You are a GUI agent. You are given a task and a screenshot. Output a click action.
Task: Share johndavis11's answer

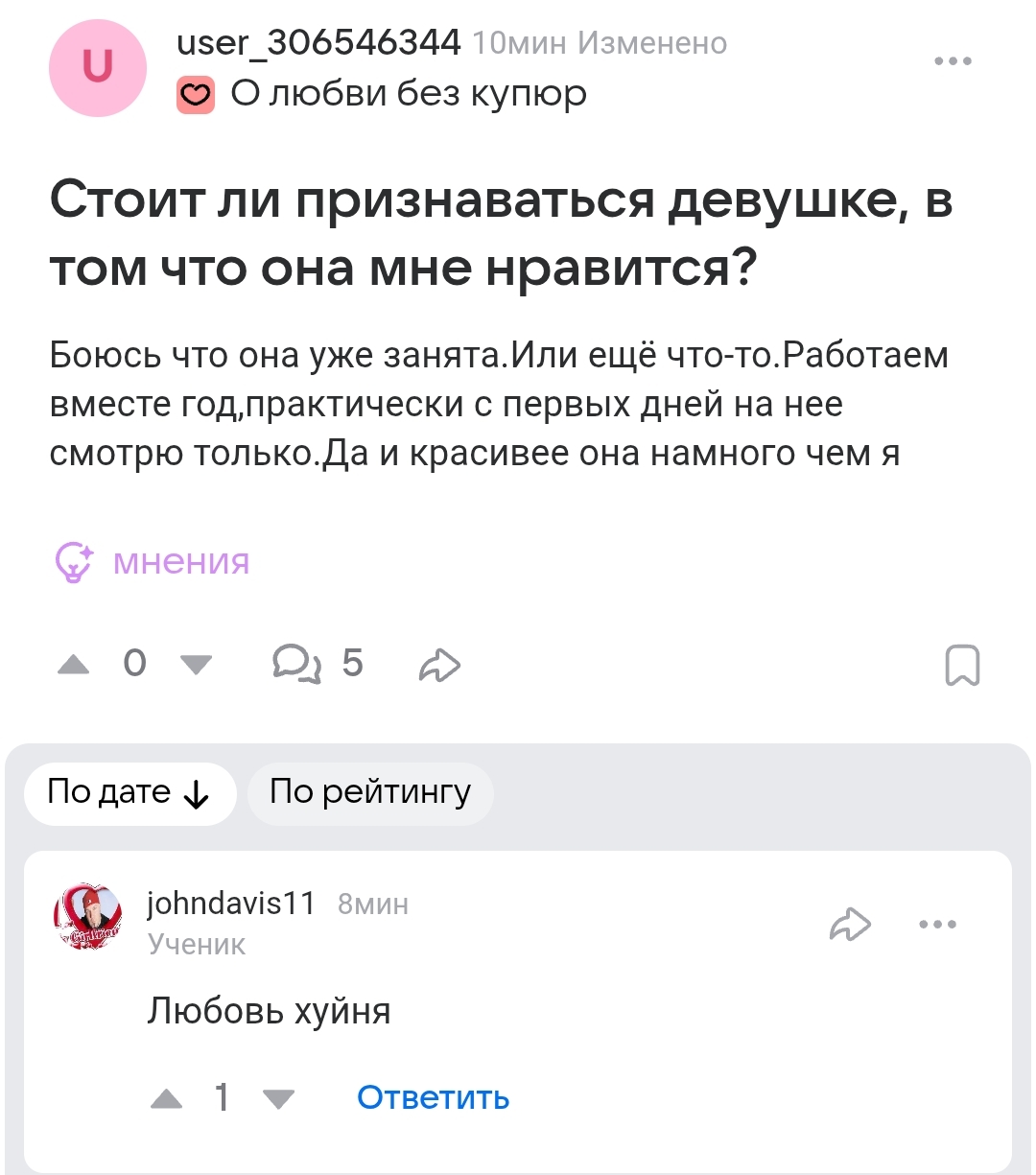[850, 925]
